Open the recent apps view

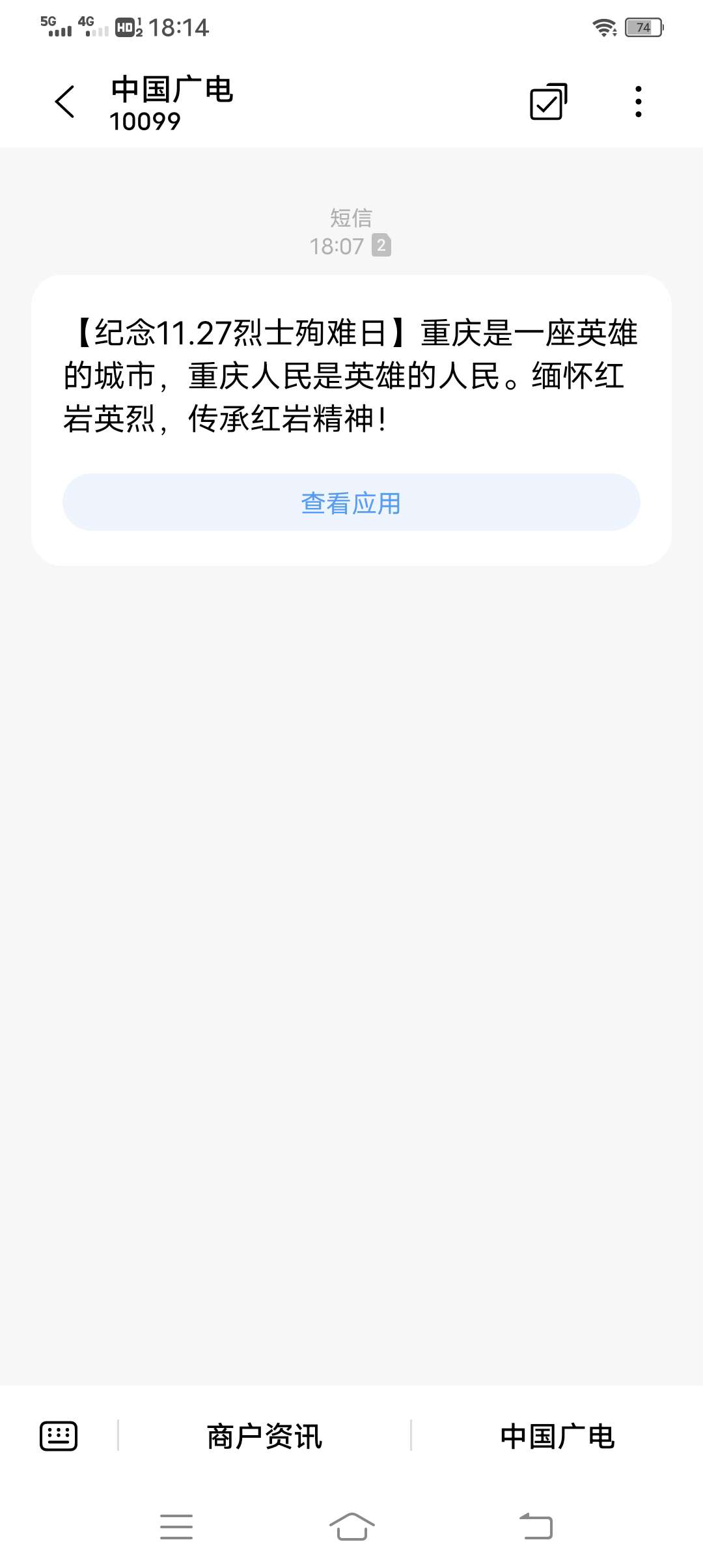pos(176,1527)
